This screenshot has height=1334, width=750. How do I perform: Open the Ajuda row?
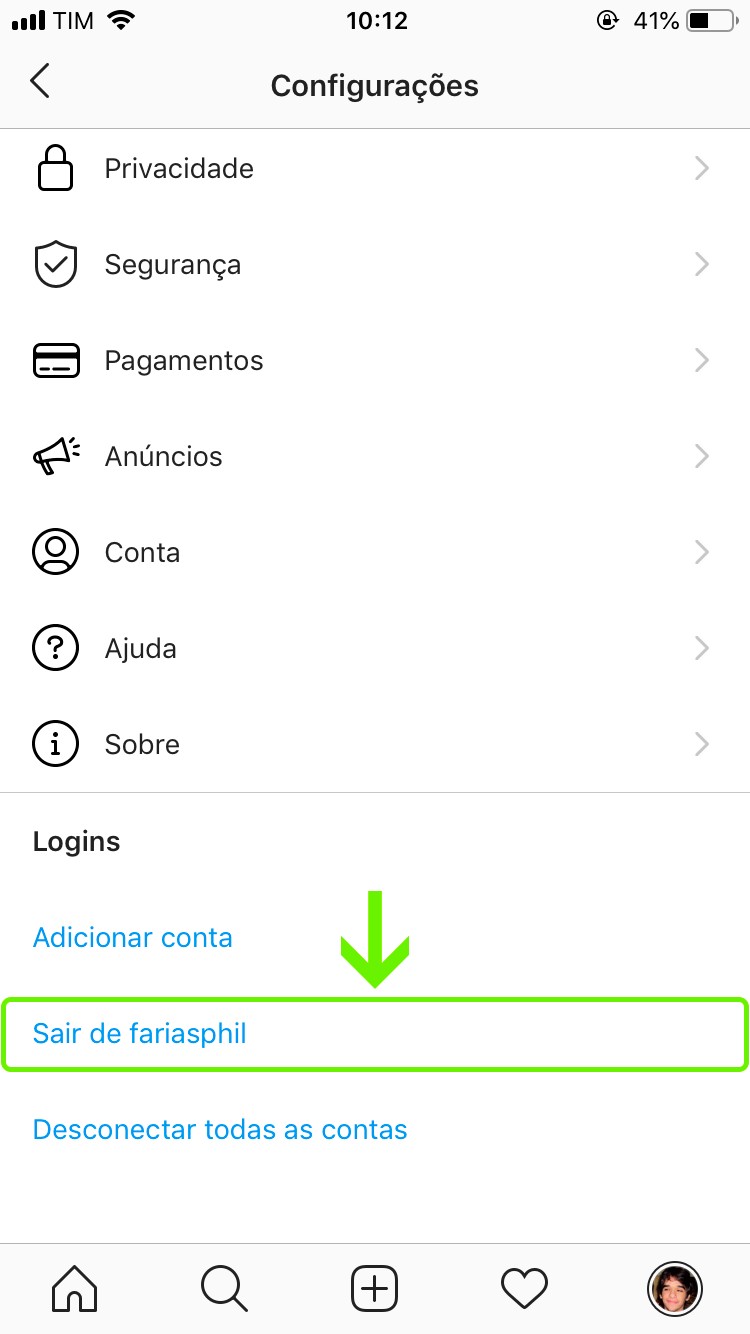375,649
